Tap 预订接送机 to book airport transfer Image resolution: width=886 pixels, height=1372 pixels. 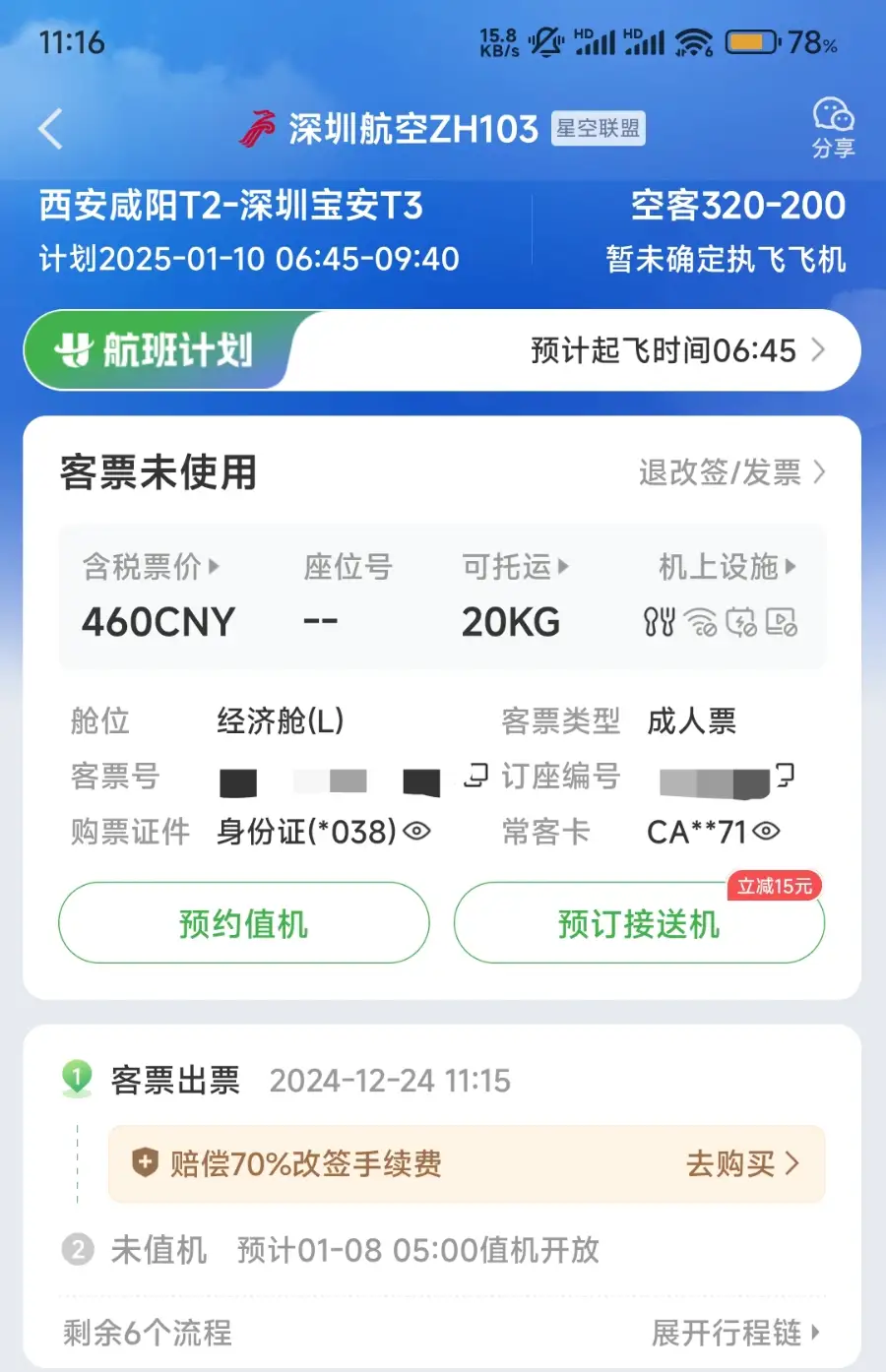coord(638,923)
